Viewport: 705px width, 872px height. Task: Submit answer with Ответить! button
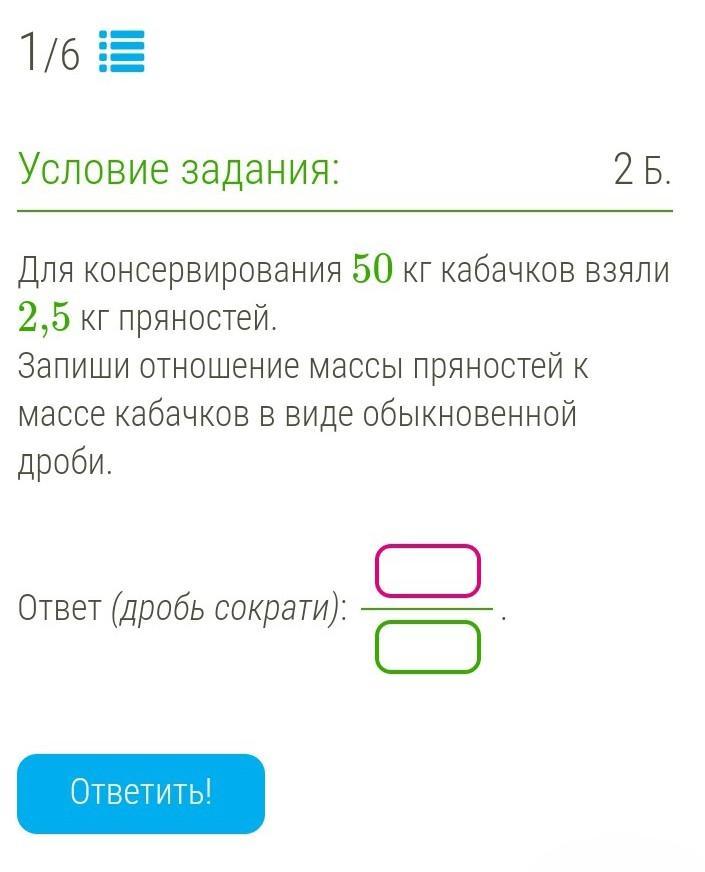click(141, 793)
